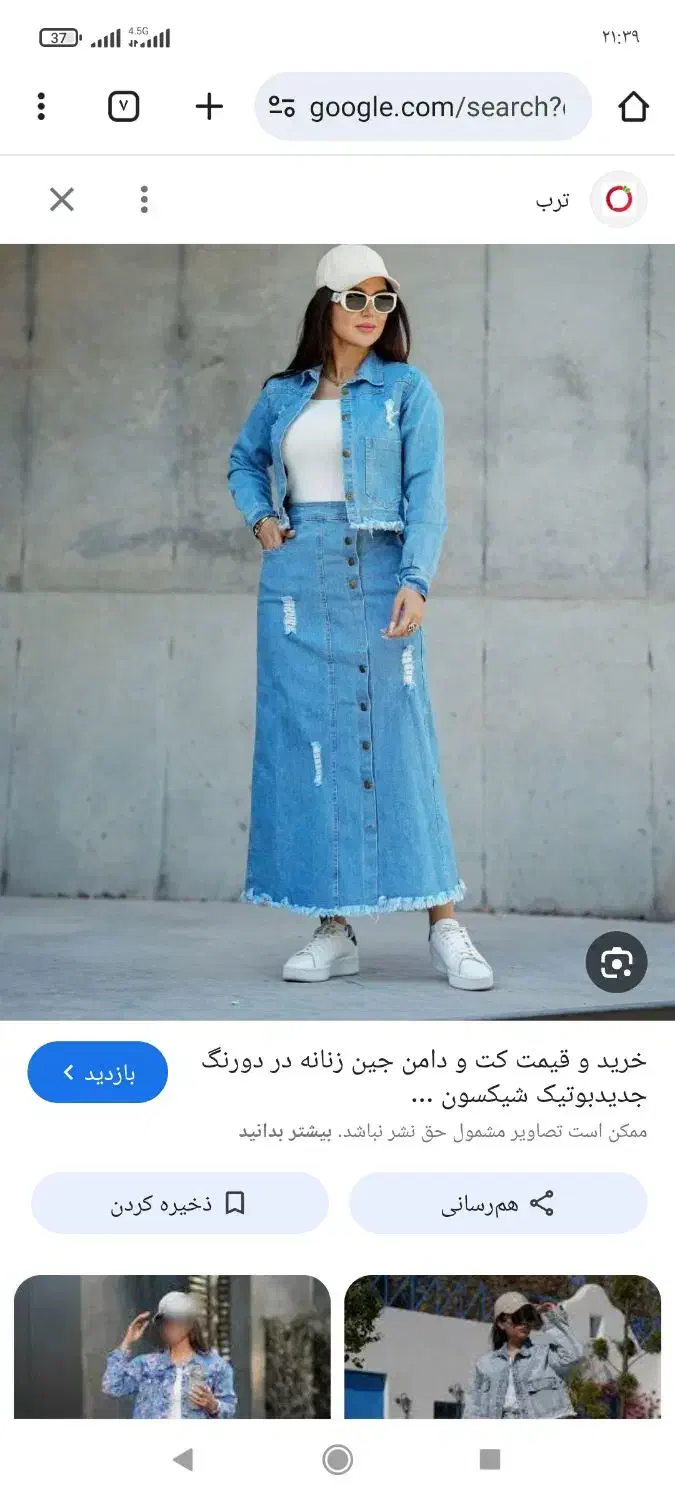Save the image with ذخیره کردن

(180, 1203)
